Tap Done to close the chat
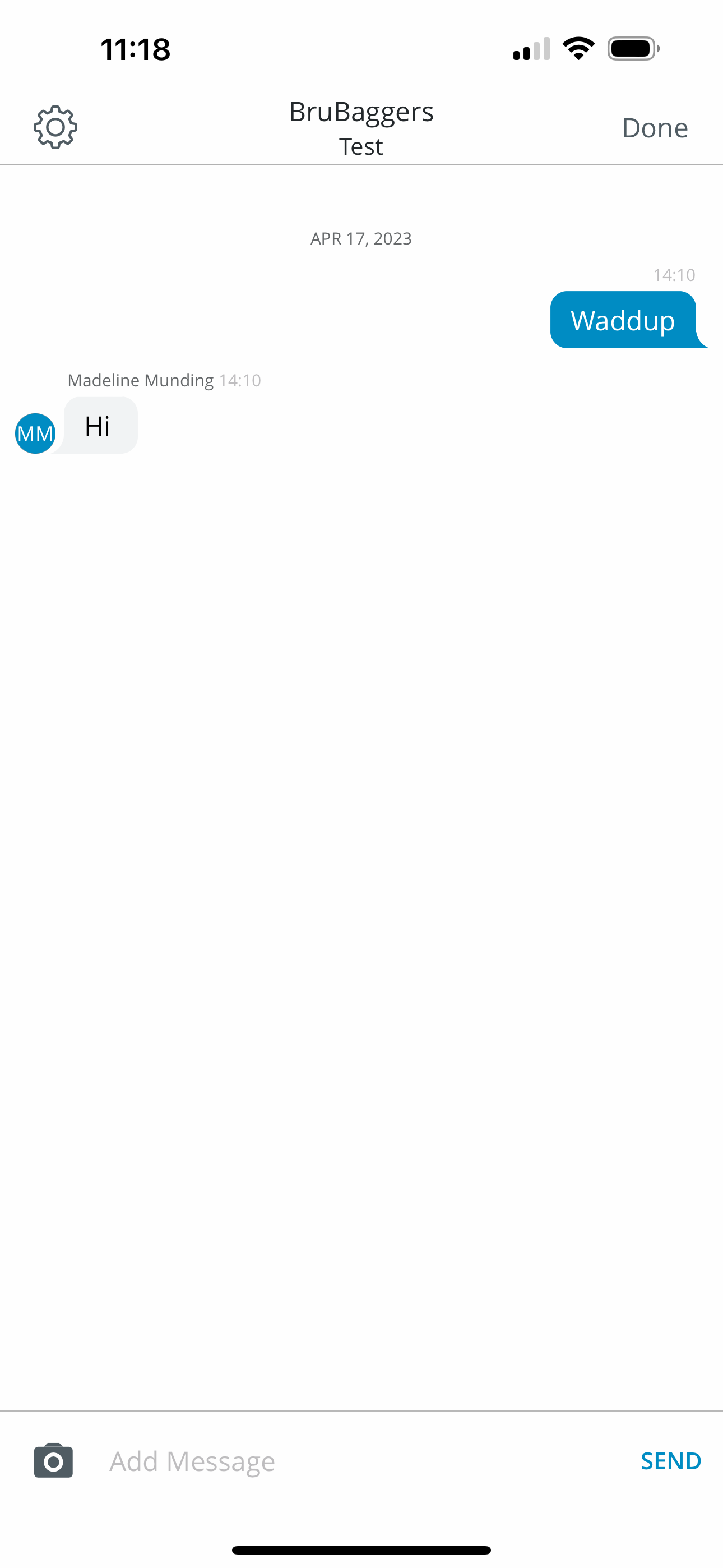 click(x=655, y=128)
